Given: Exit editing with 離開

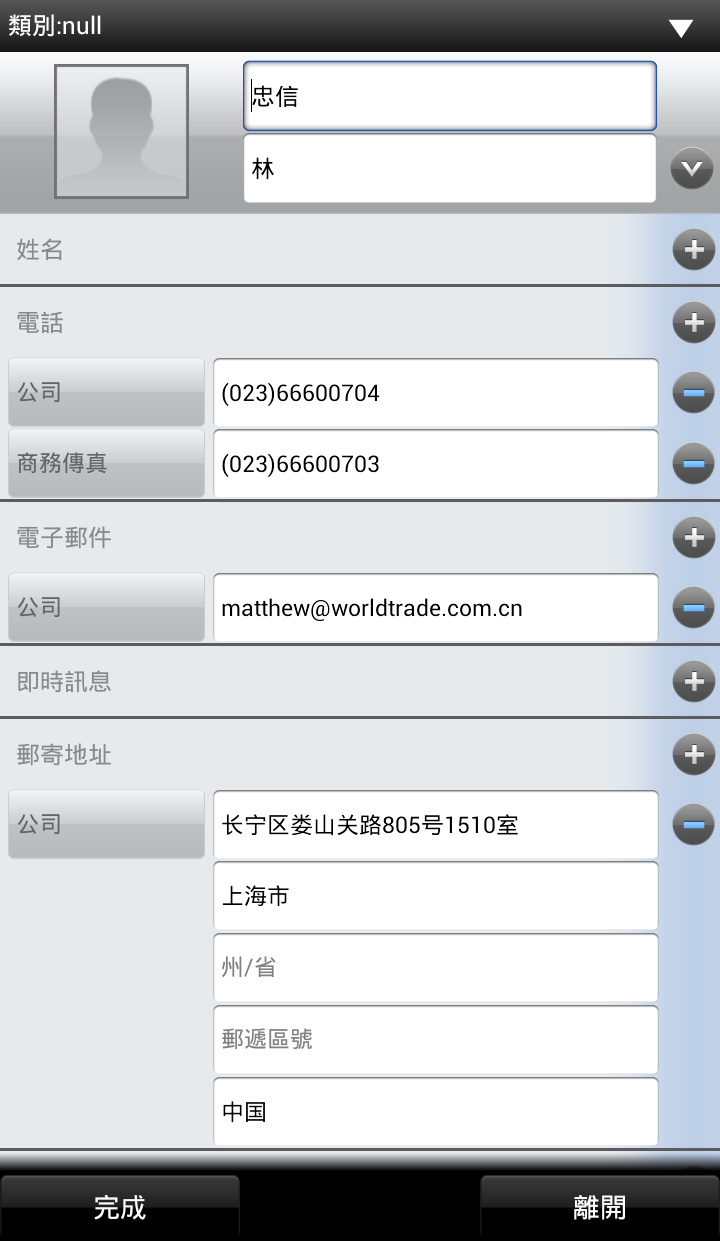Looking at the screenshot, I should (x=599, y=1207).
